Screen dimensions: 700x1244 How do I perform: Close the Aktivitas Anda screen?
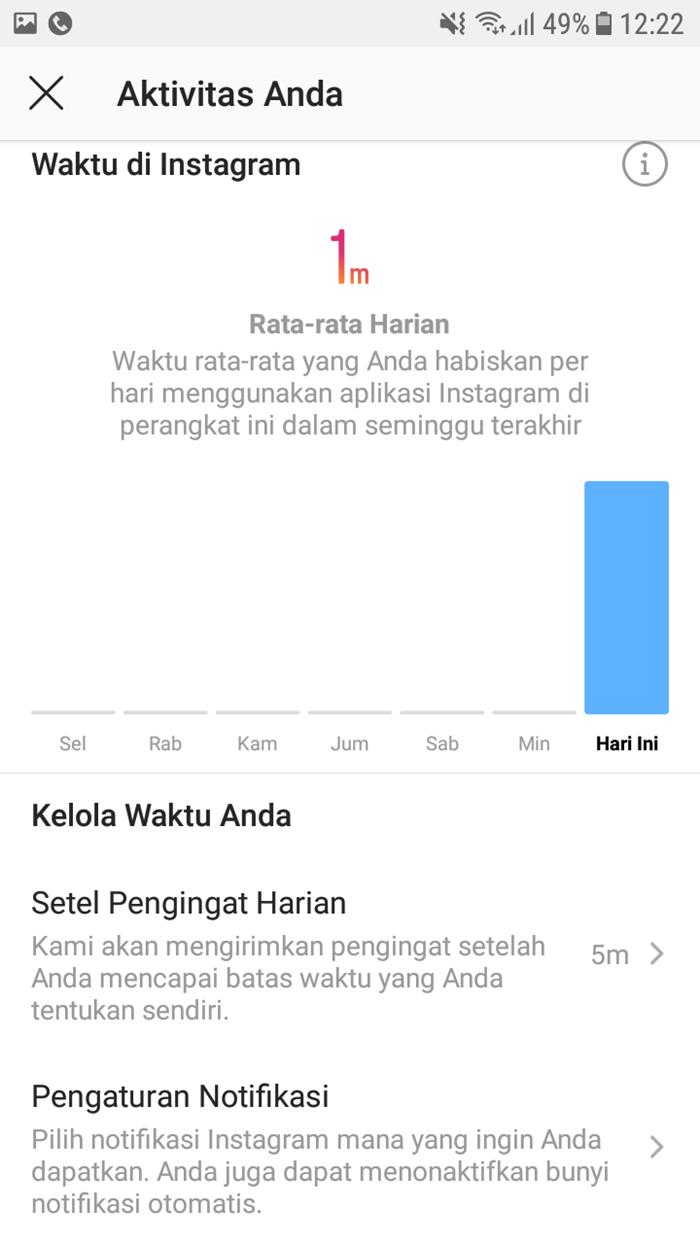46,94
